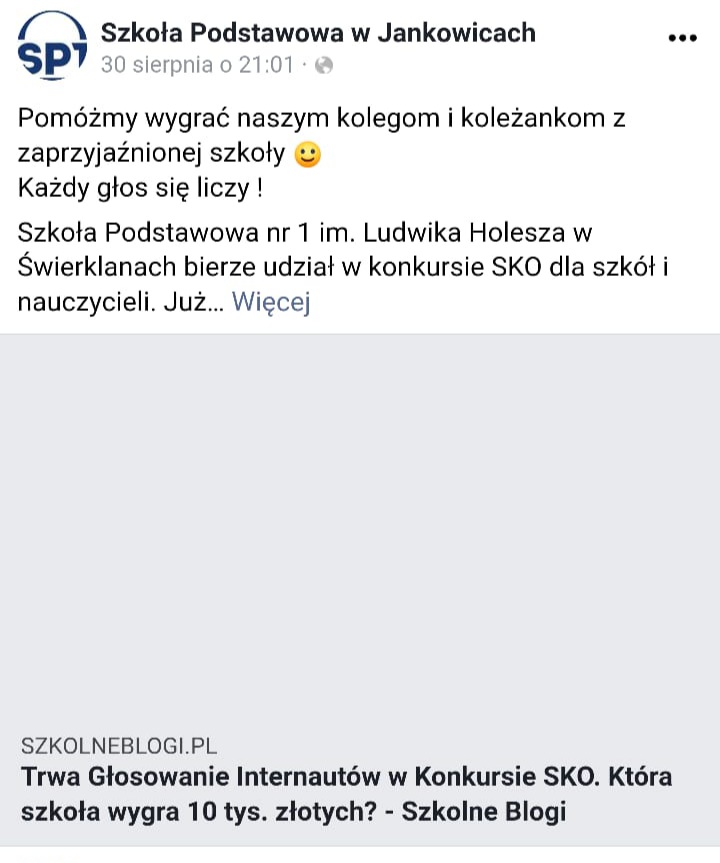Open the 30 sierpnia o 21:01 timestamp
The height and width of the screenshot is (863, 720).
point(198,65)
